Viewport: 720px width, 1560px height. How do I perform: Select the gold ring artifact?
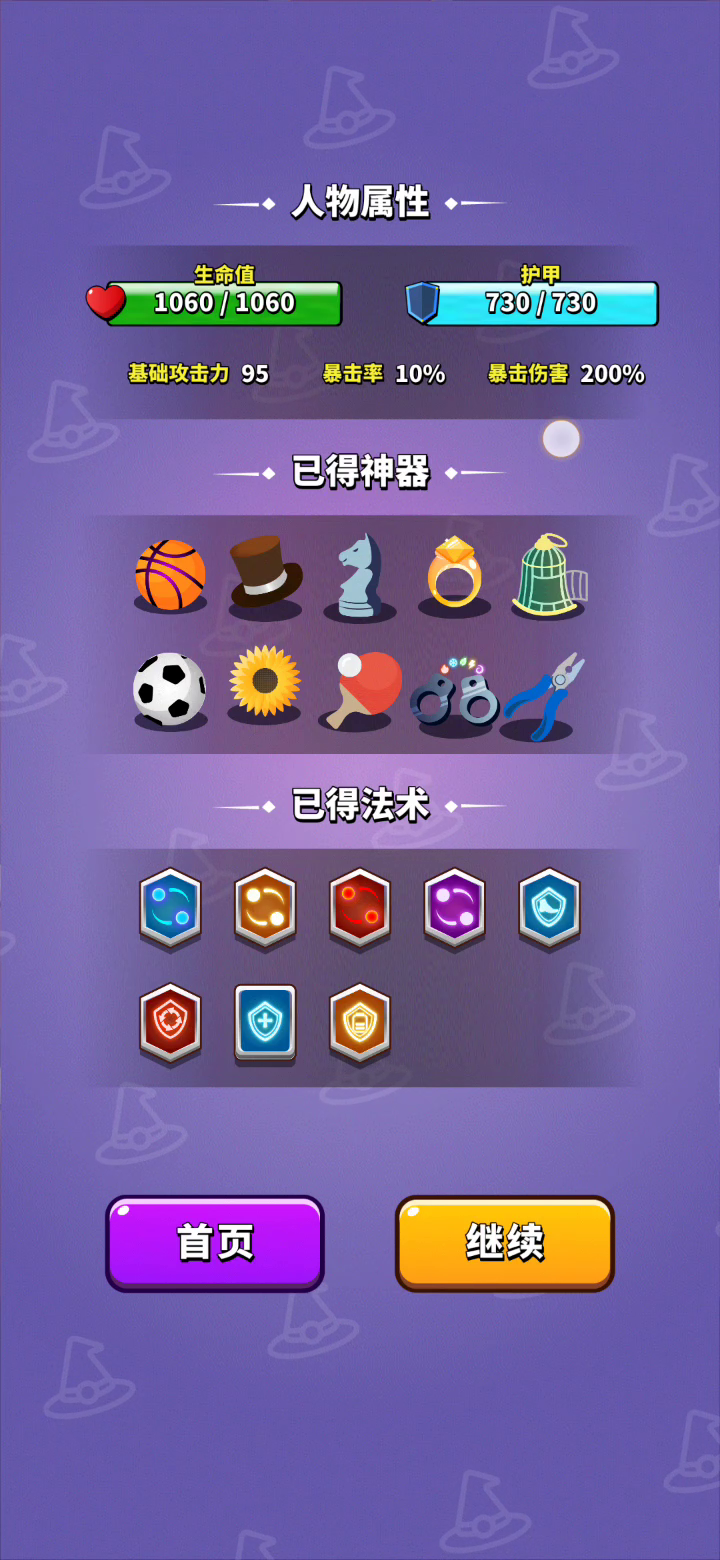tap(455, 573)
